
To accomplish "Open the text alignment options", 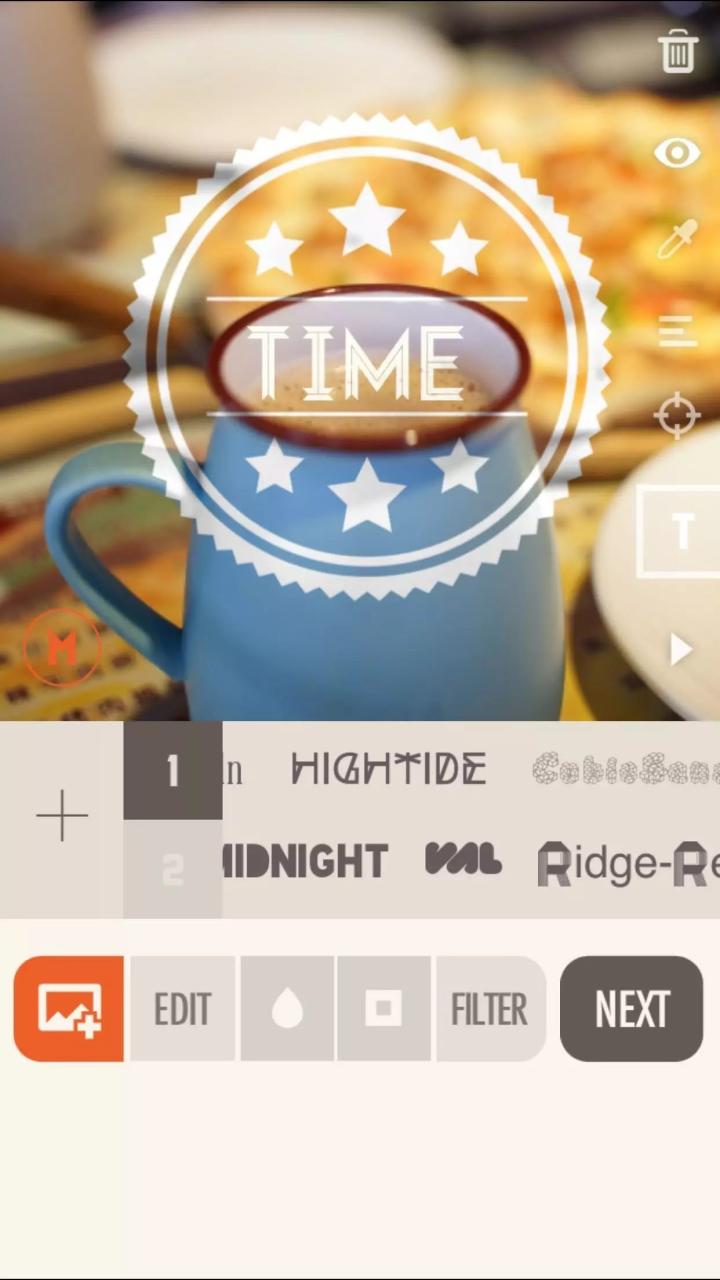I will coord(677,330).
